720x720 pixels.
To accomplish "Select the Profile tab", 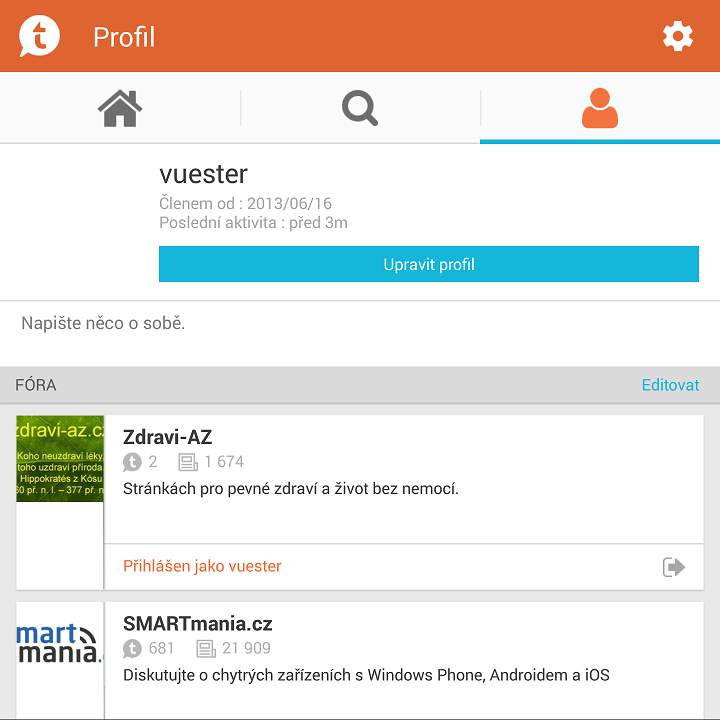I will pos(599,108).
